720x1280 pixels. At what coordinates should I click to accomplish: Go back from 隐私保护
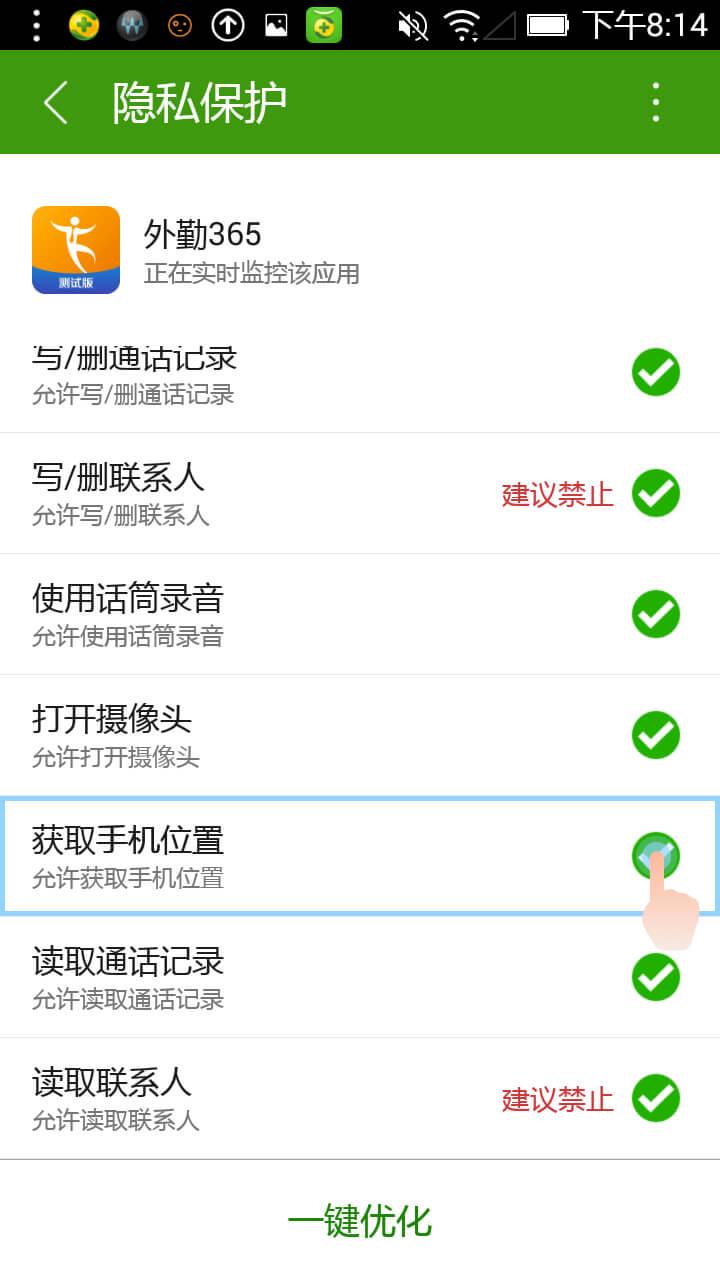point(56,102)
